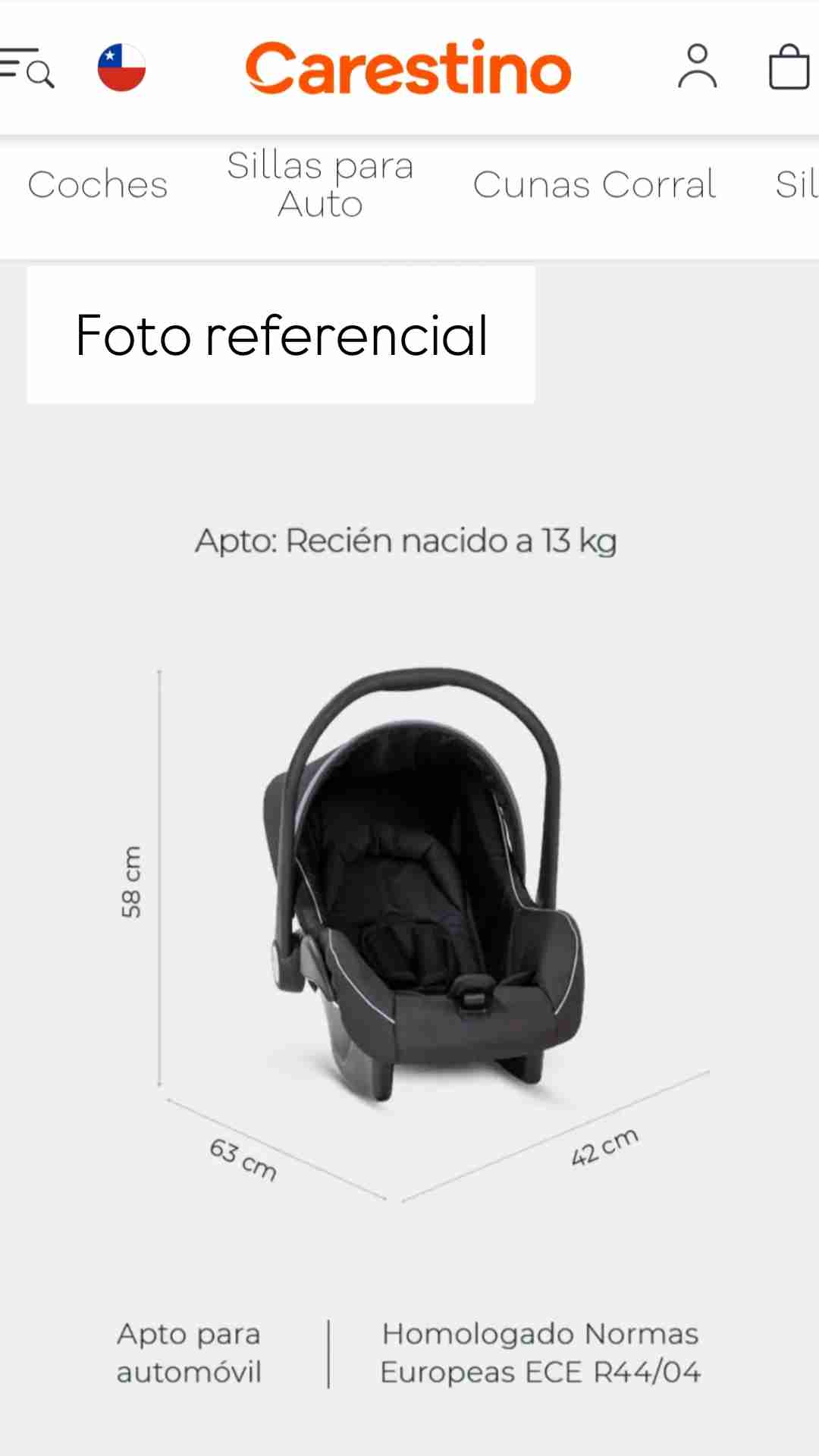The width and height of the screenshot is (819, 1456).
Task: Change country via the Chile flag
Action: click(x=121, y=67)
